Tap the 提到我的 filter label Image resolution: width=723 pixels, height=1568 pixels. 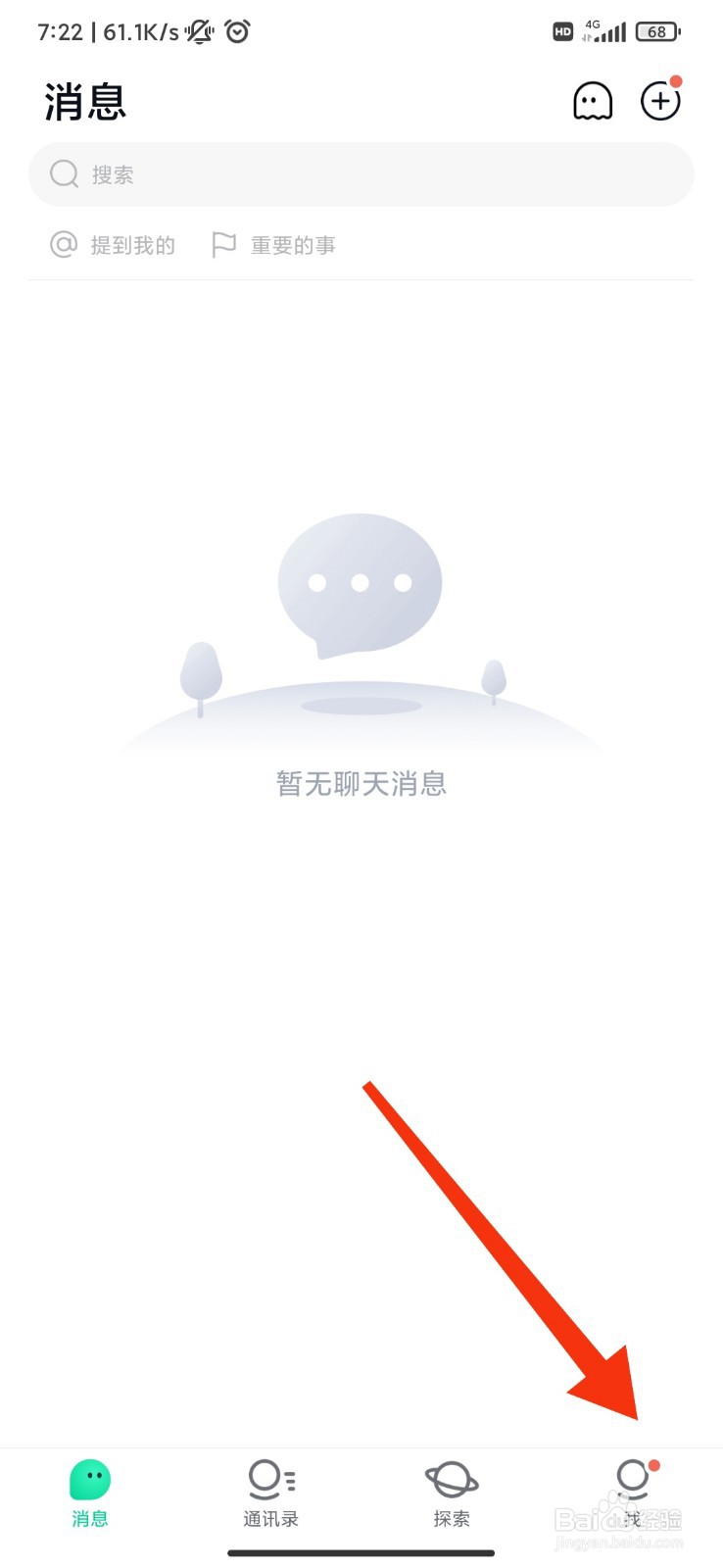pos(132,244)
